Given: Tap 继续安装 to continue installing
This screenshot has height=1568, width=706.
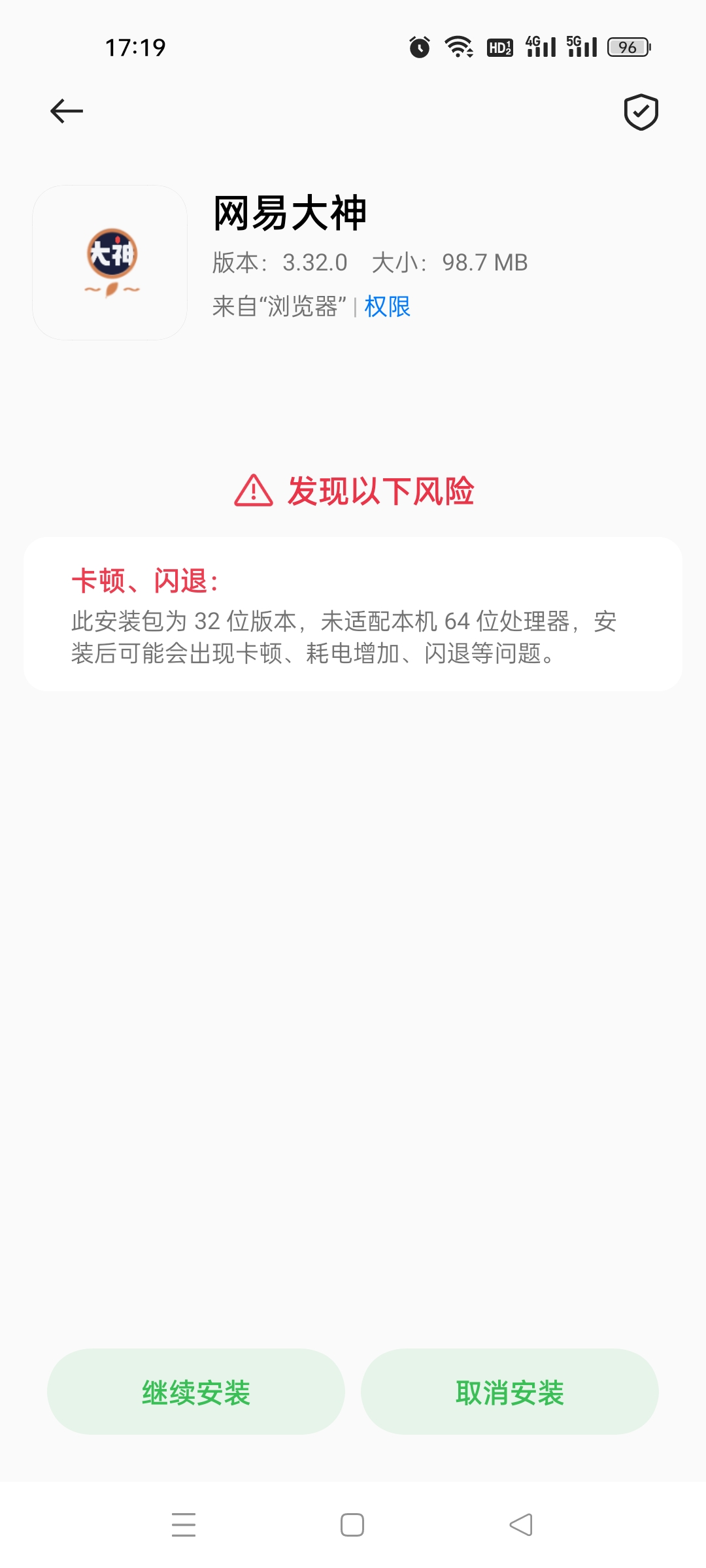Looking at the screenshot, I should point(196,1392).
